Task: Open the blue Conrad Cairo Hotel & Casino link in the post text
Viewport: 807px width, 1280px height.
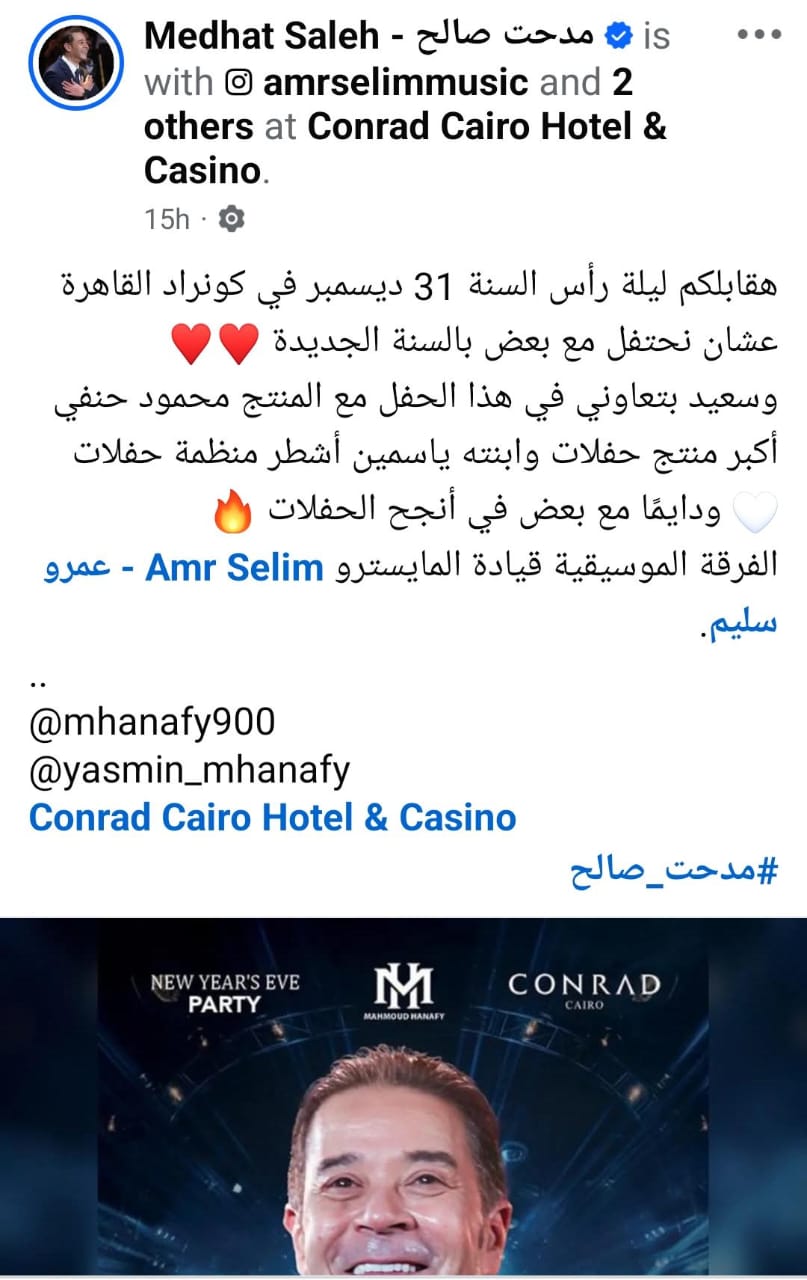Action: click(272, 817)
